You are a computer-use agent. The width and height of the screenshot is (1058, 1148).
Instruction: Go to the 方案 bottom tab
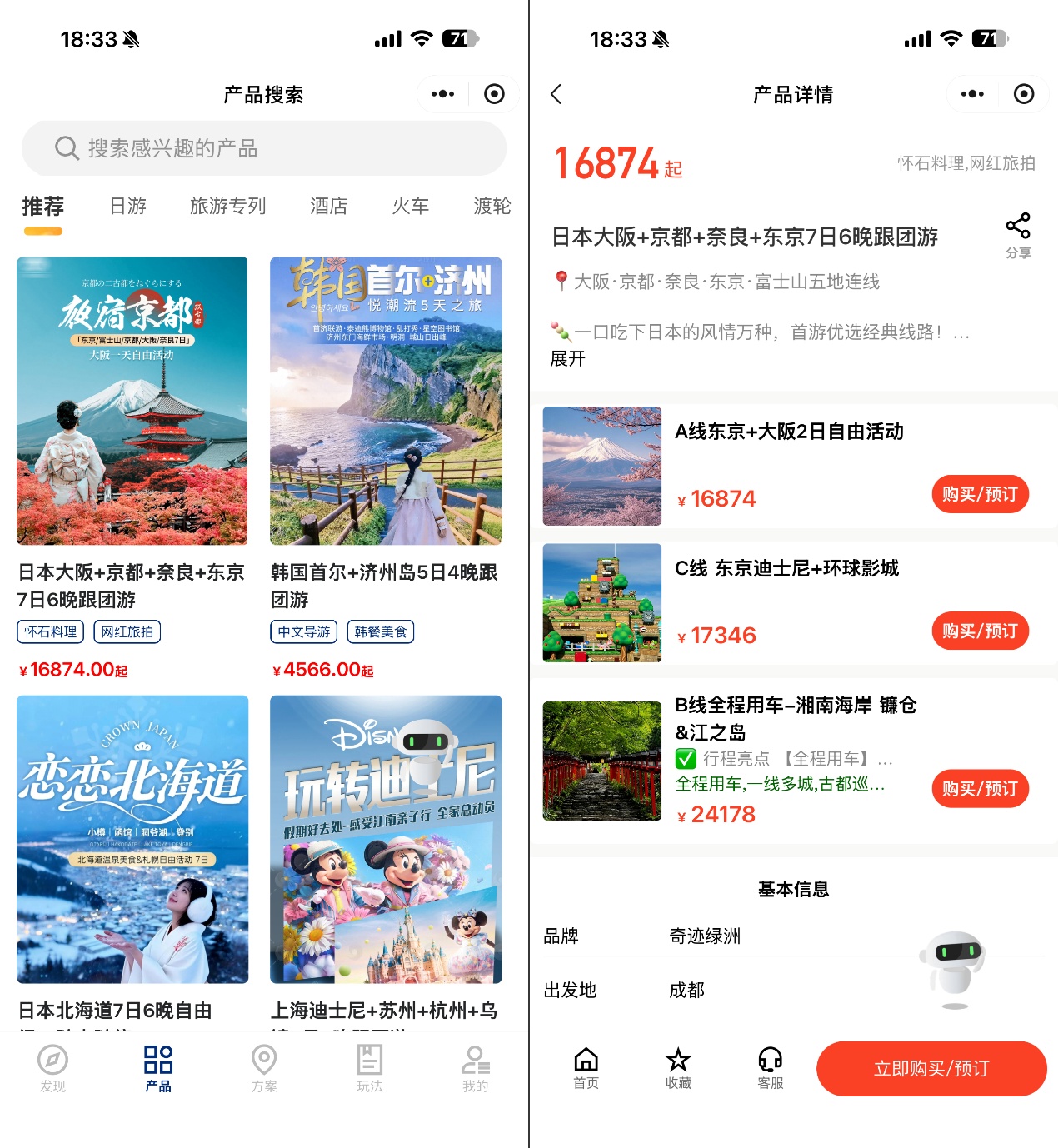tap(264, 1067)
